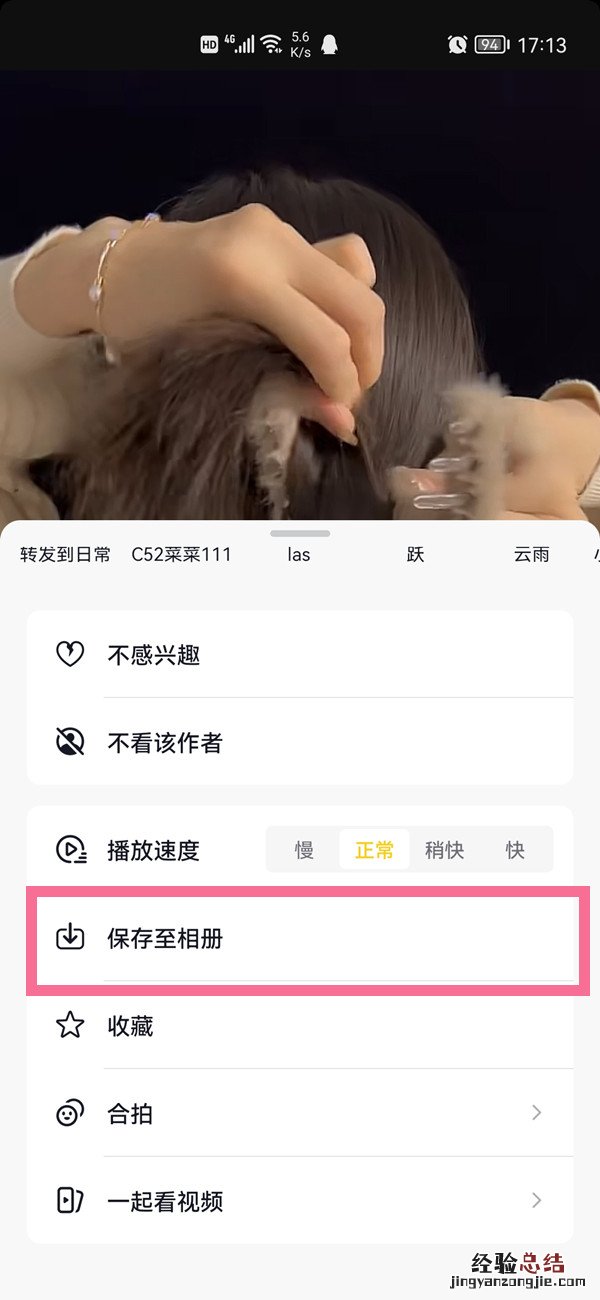Open 合拍 duet option
The height and width of the screenshot is (1300, 600).
pyautogui.click(x=130, y=1113)
